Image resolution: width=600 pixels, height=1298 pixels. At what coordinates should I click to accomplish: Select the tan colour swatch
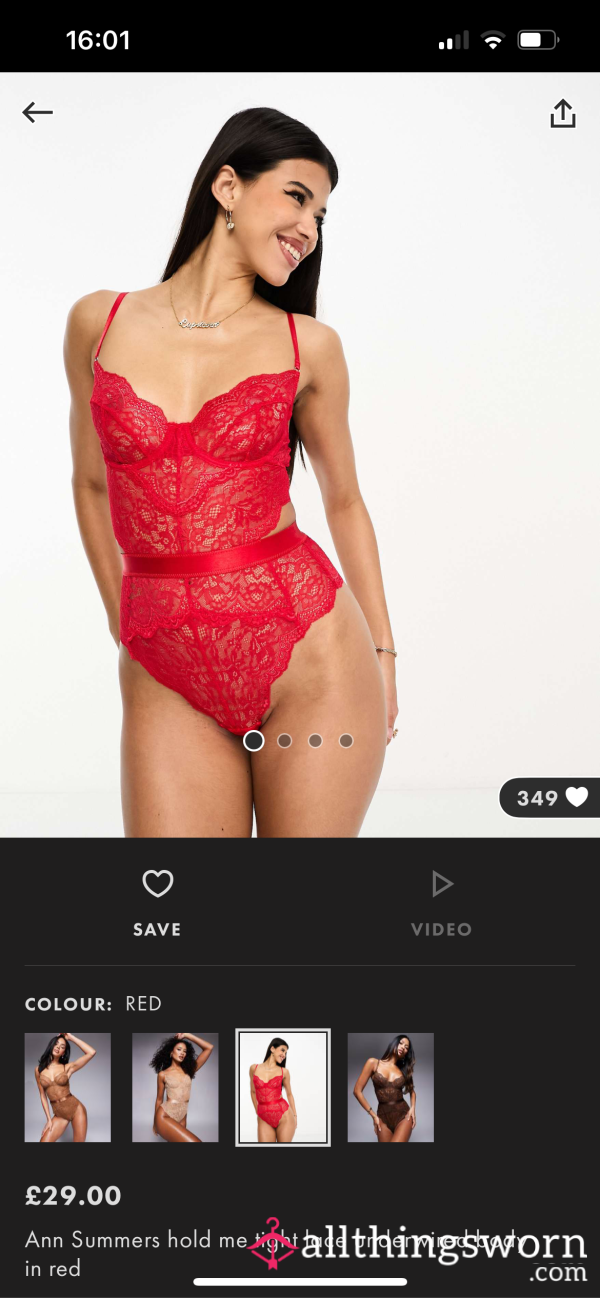68,1087
